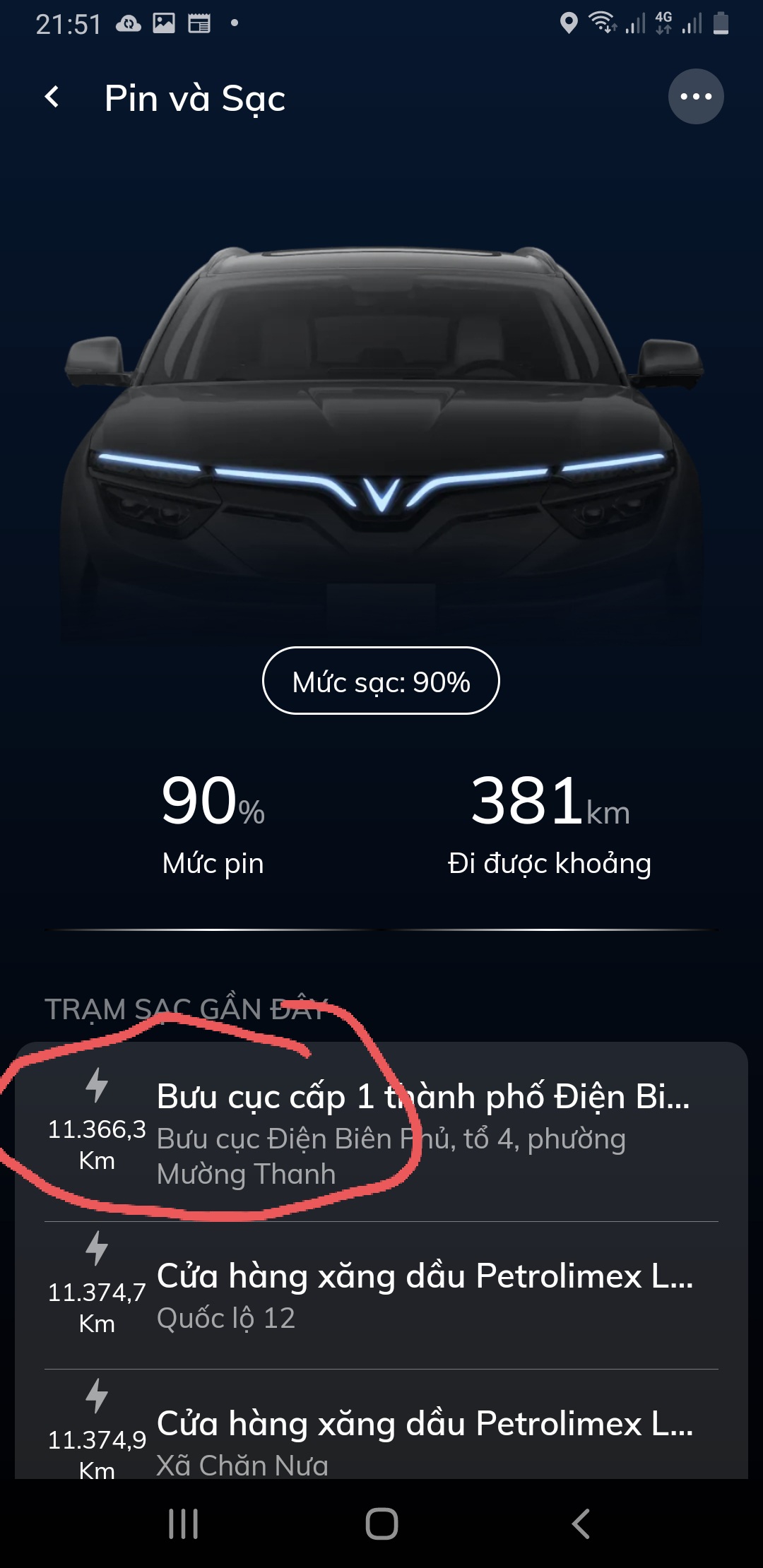The height and width of the screenshot is (1568, 763).
Task: Tap the system home button
Action: (381, 1524)
